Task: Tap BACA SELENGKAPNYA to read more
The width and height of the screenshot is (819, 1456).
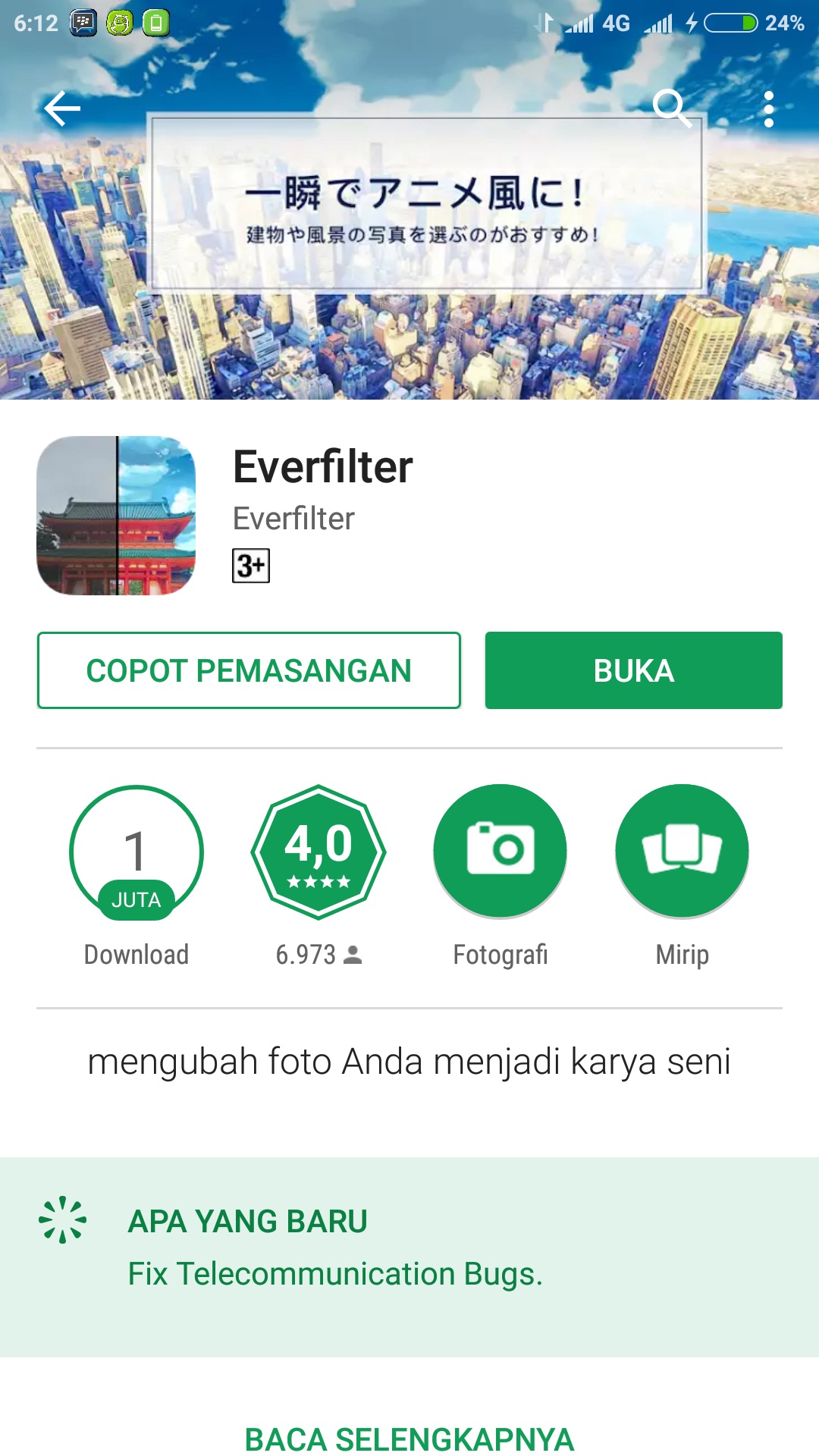Action: (x=409, y=1439)
